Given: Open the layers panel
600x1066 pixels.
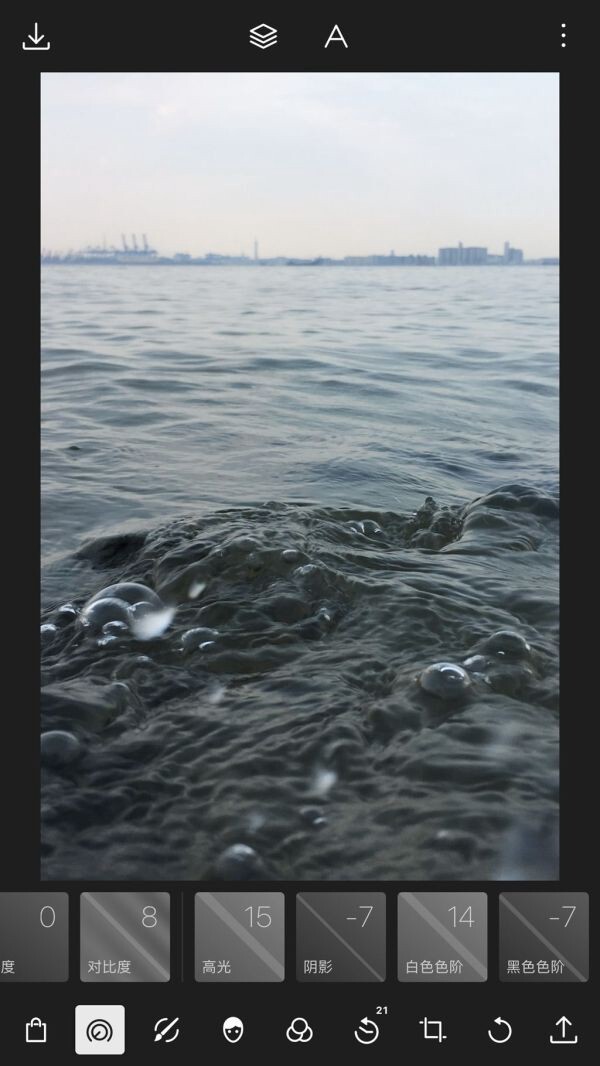Looking at the screenshot, I should [263, 37].
